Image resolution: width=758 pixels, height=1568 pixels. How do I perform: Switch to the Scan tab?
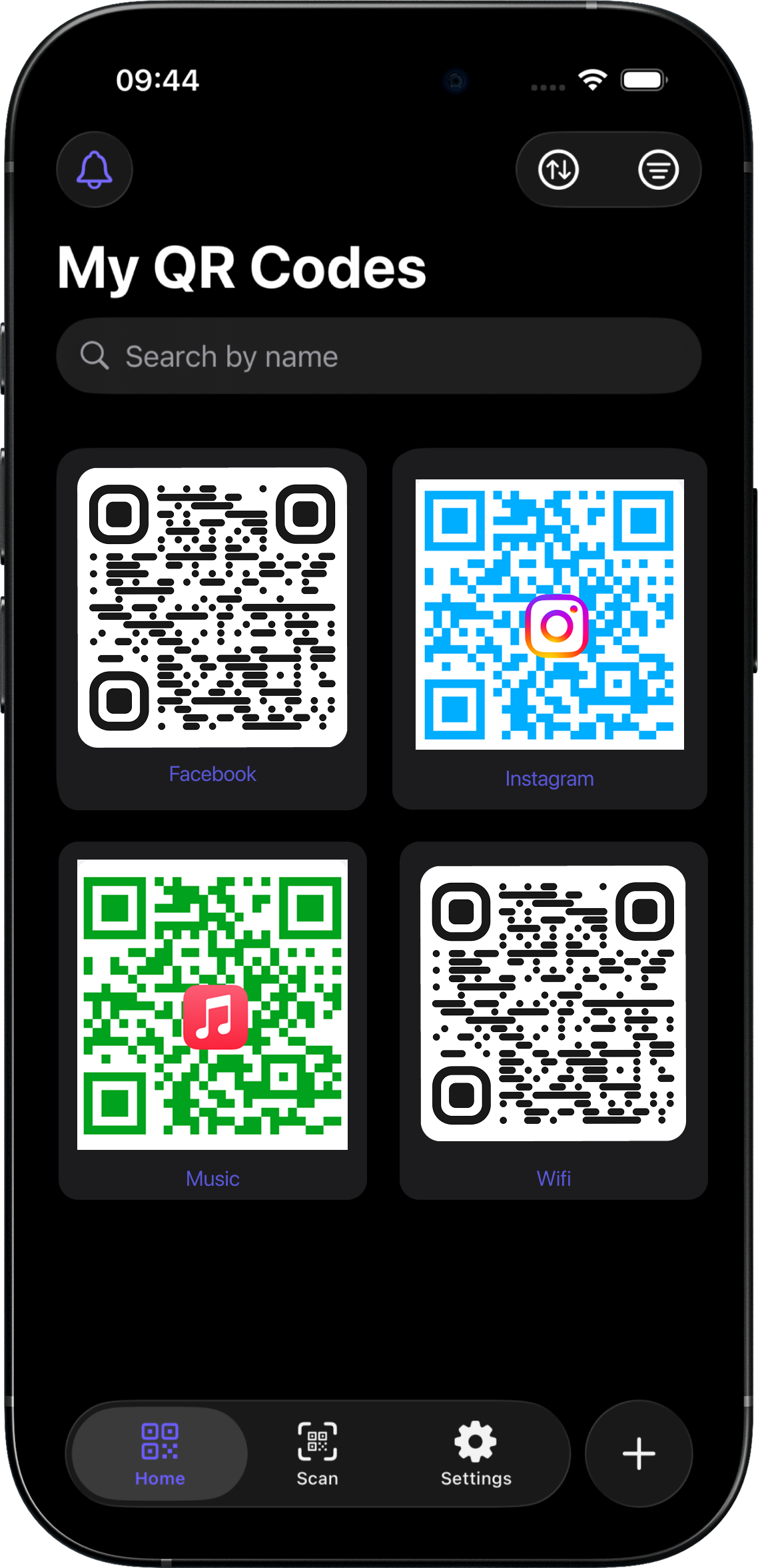tap(317, 1453)
